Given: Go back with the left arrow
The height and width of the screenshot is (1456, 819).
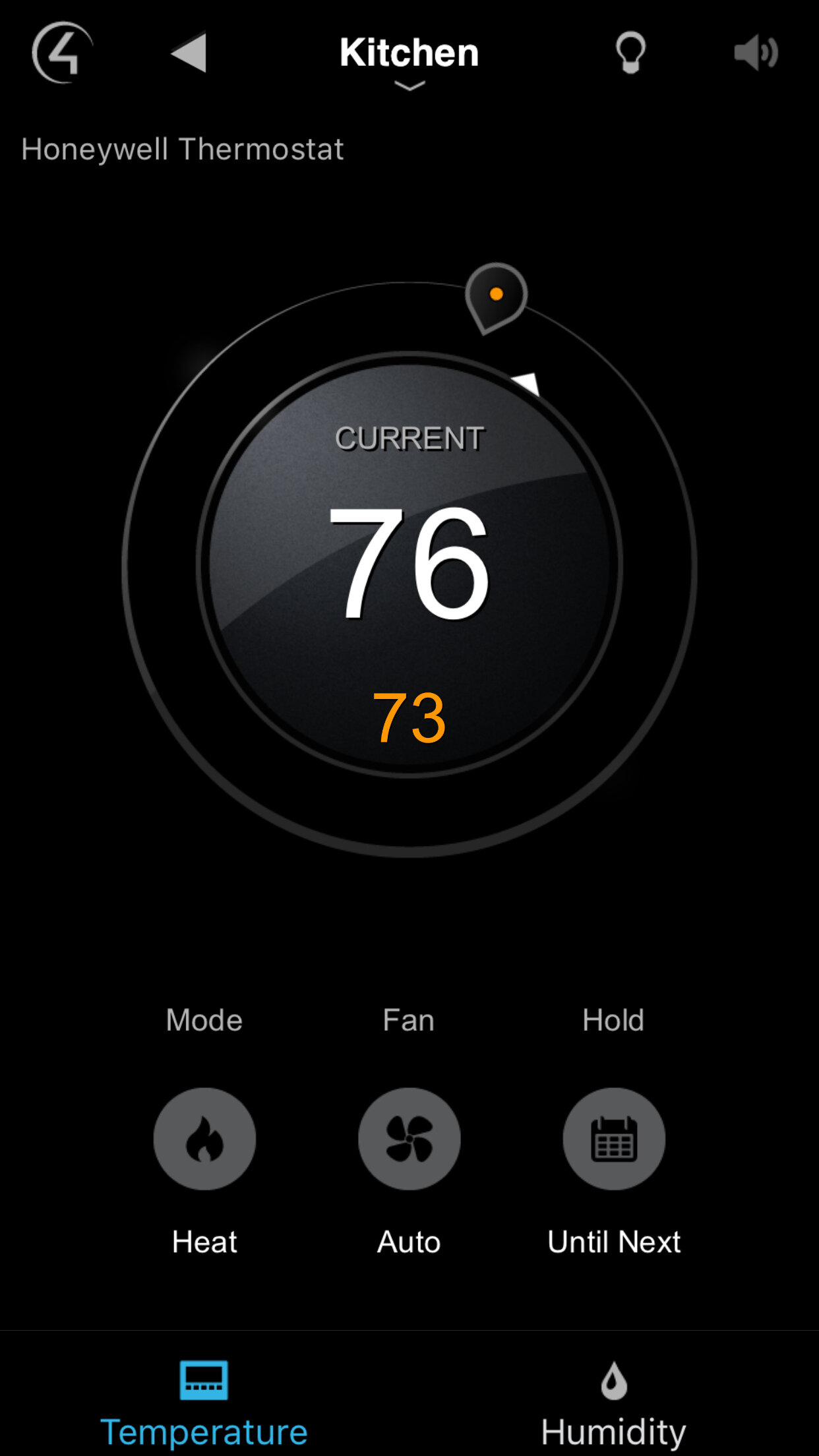Looking at the screenshot, I should point(189,52).
